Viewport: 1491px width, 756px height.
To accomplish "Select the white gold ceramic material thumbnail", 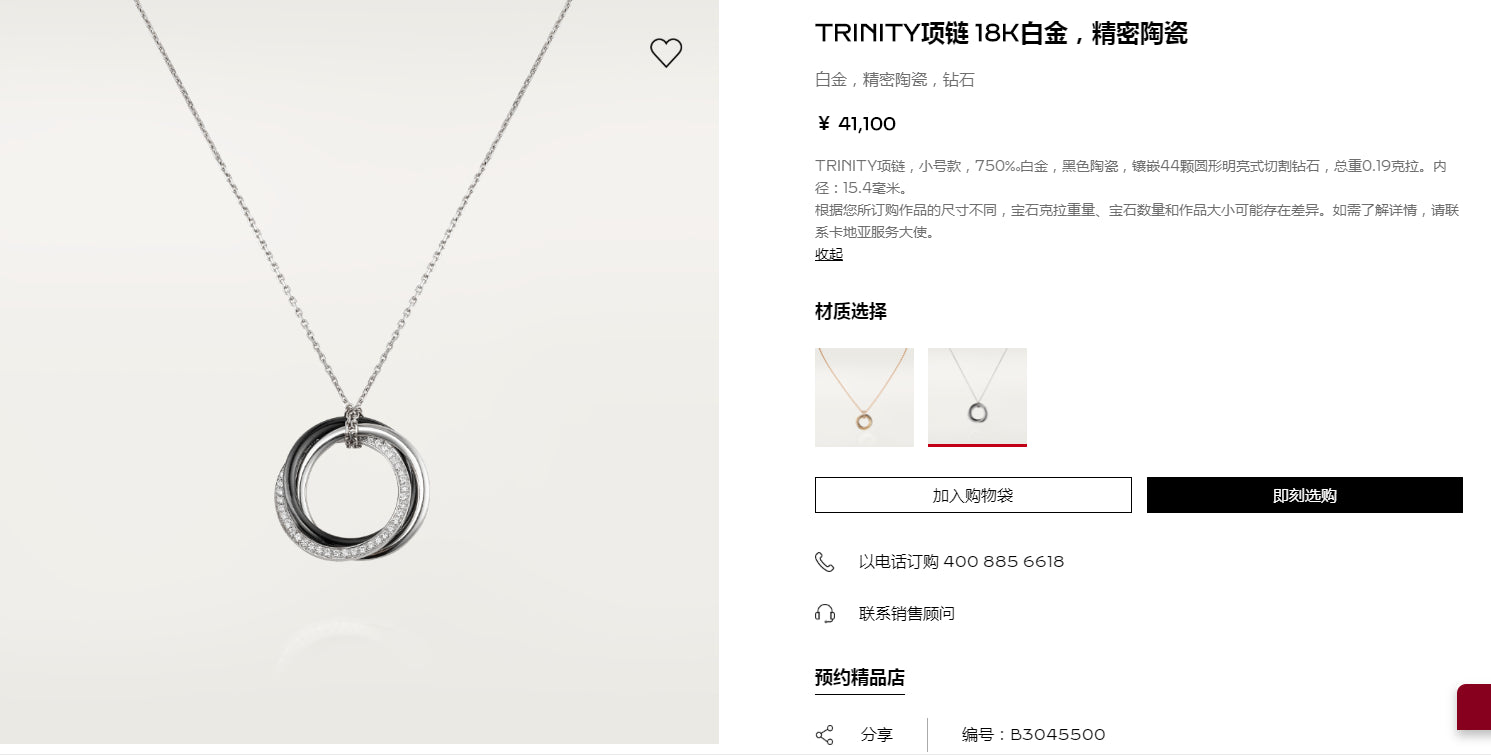I will [x=977, y=397].
